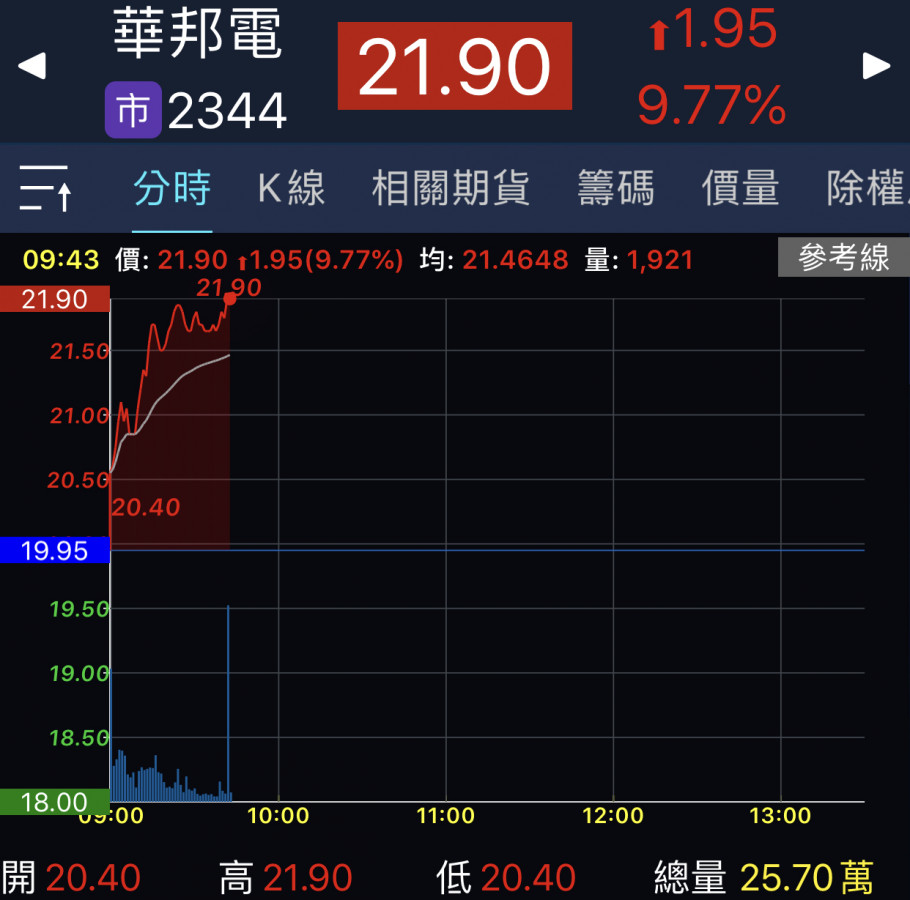The height and width of the screenshot is (900, 910).
Task: Tap the 參考線 button
Action: [843, 258]
